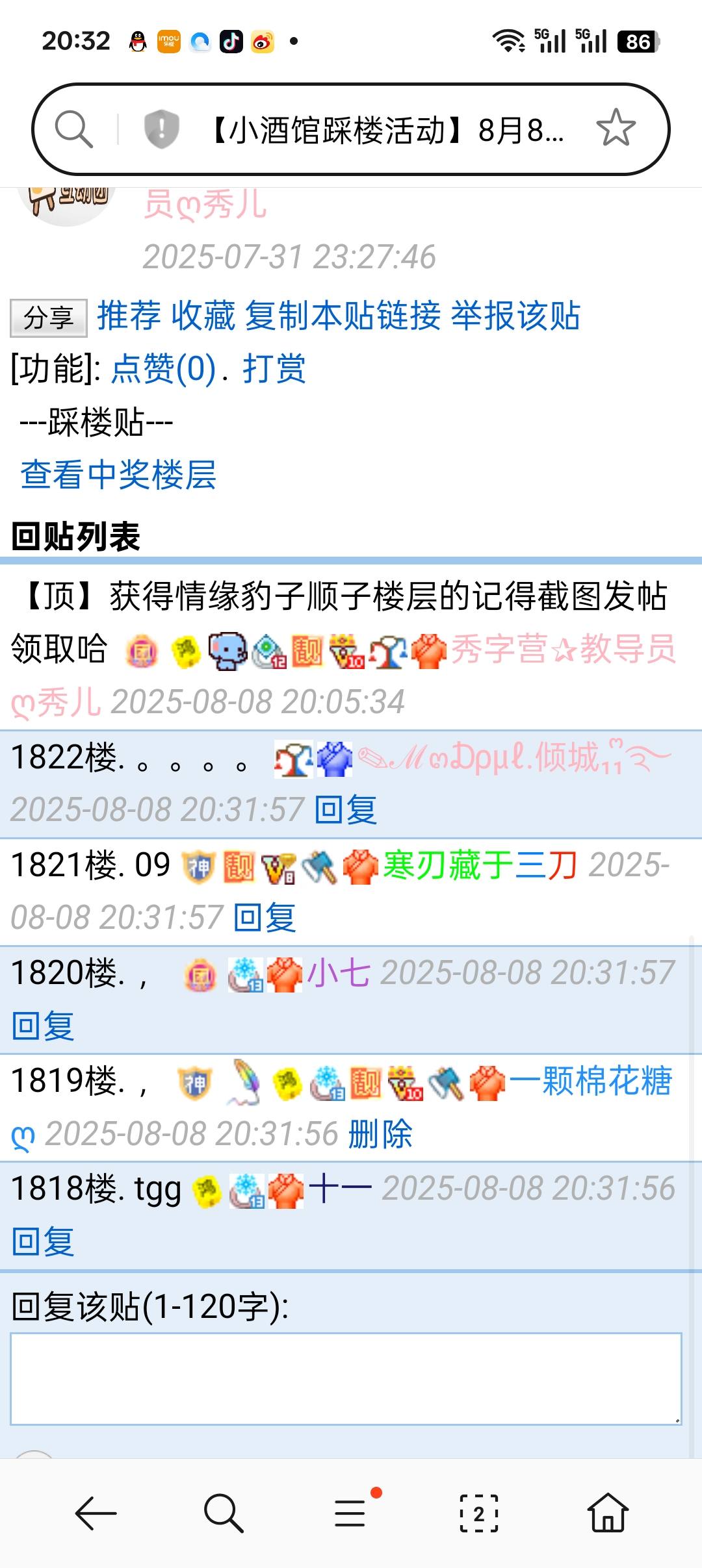
Task: Focus the 回复该贴 reply text box
Action: (x=346, y=1379)
